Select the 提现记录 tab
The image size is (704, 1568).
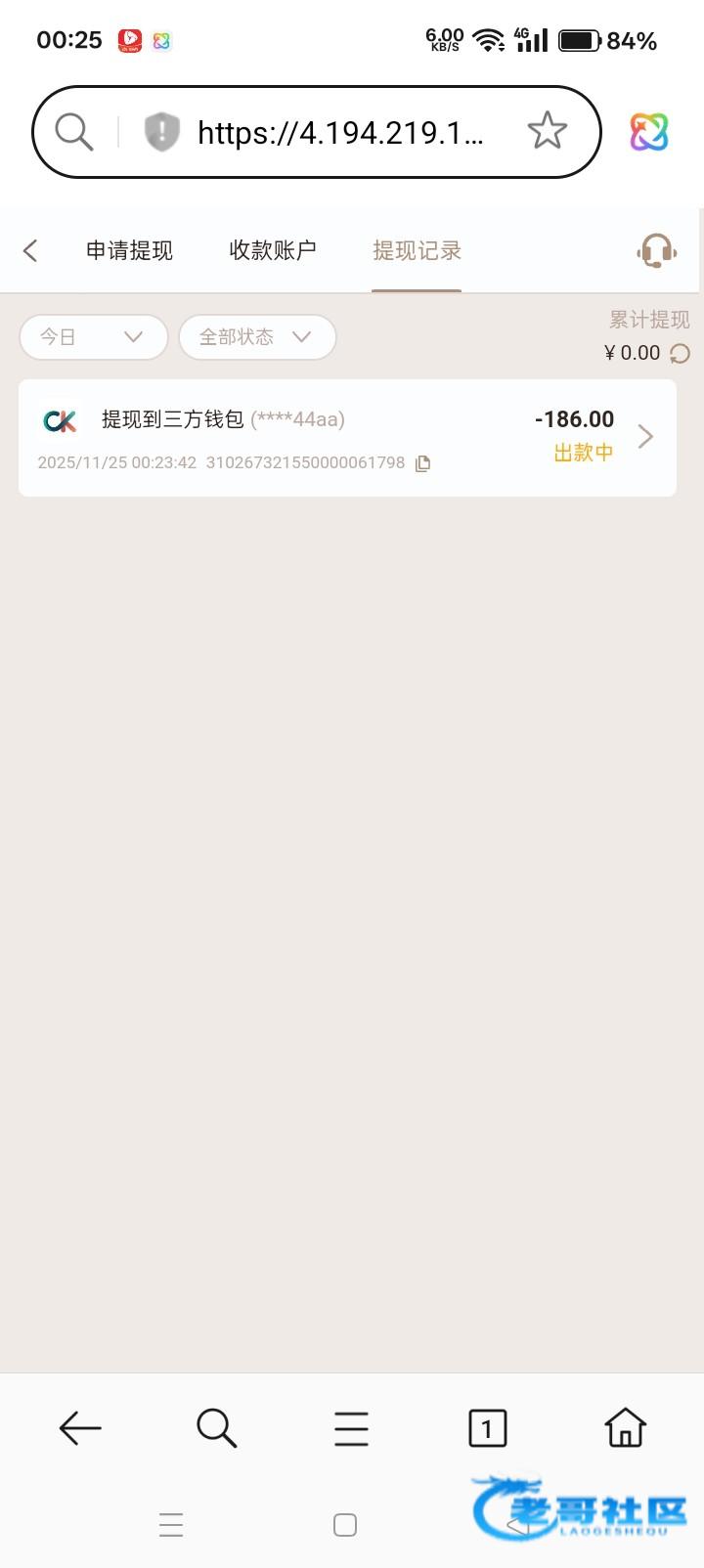point(417,250)
